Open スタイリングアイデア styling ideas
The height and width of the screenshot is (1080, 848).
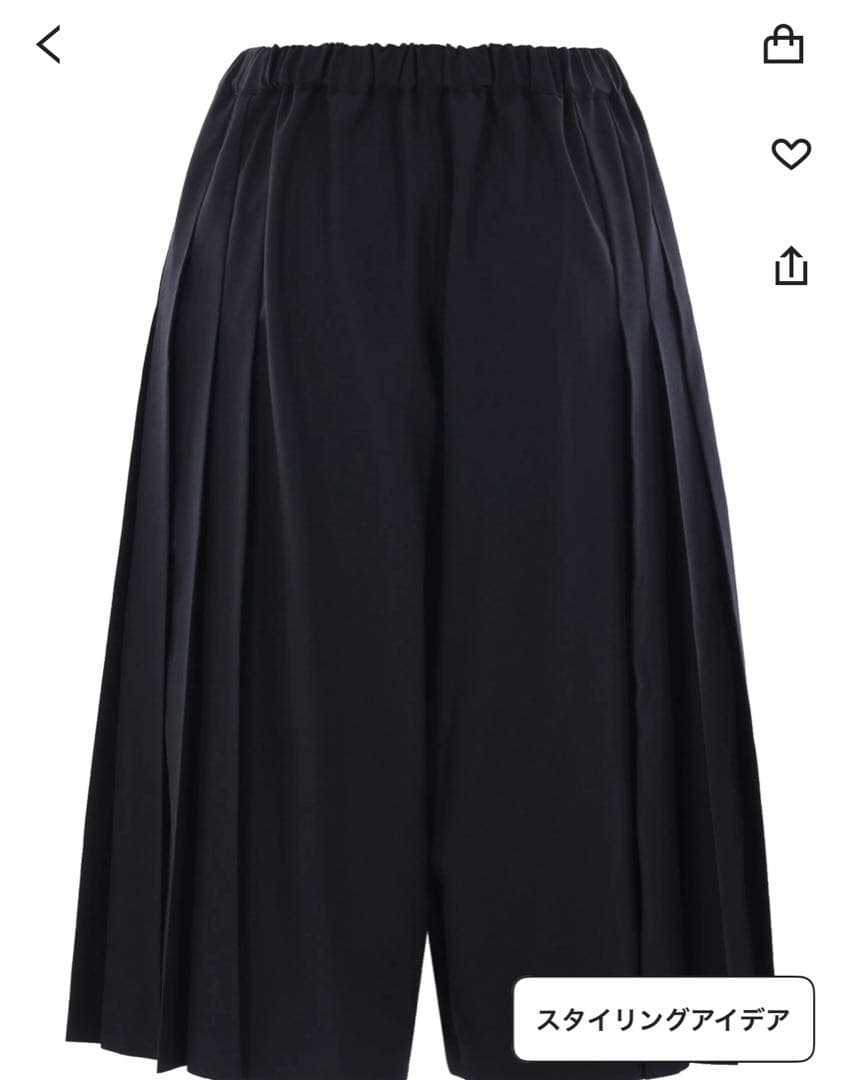pyautogui.click(x=663, y=1019)
